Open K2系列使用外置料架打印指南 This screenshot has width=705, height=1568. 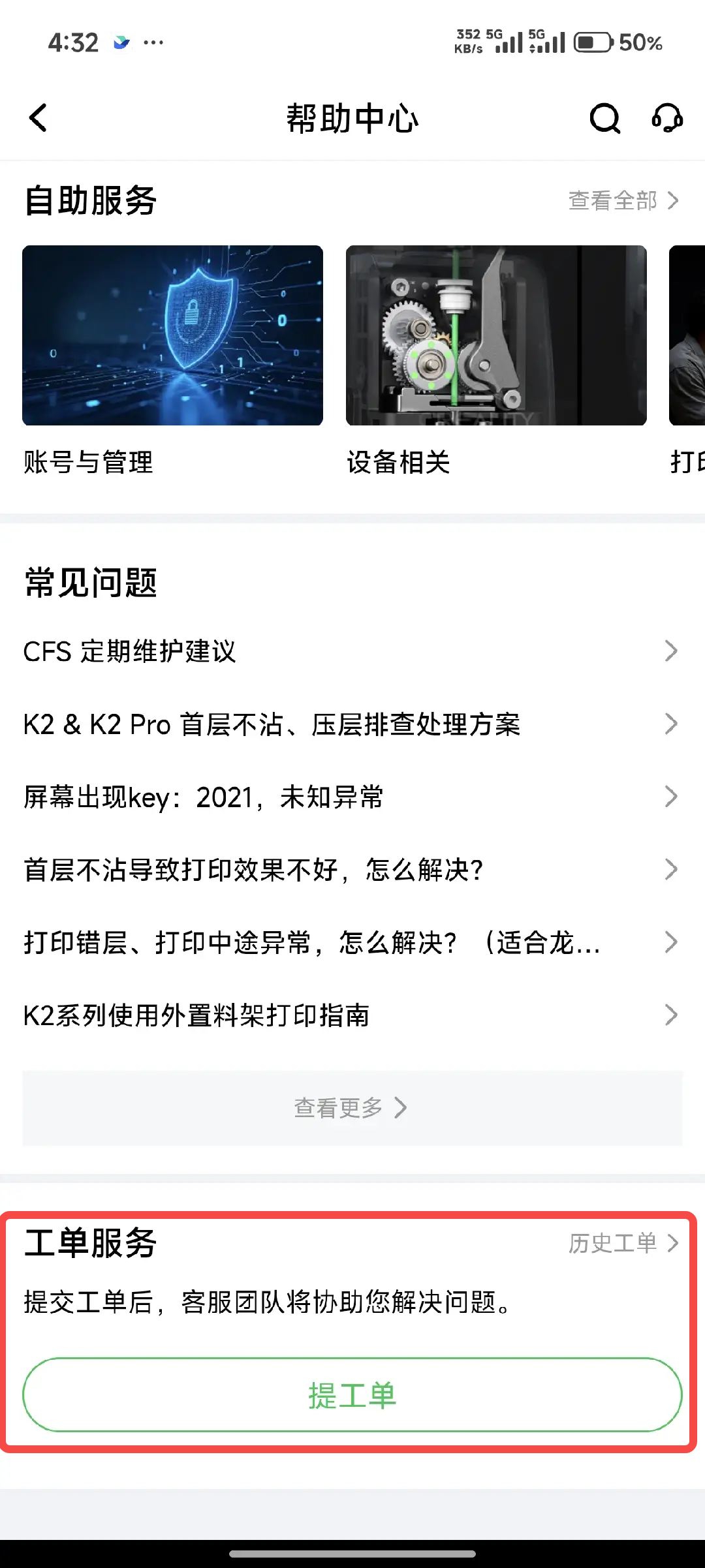pos(351,1015)
